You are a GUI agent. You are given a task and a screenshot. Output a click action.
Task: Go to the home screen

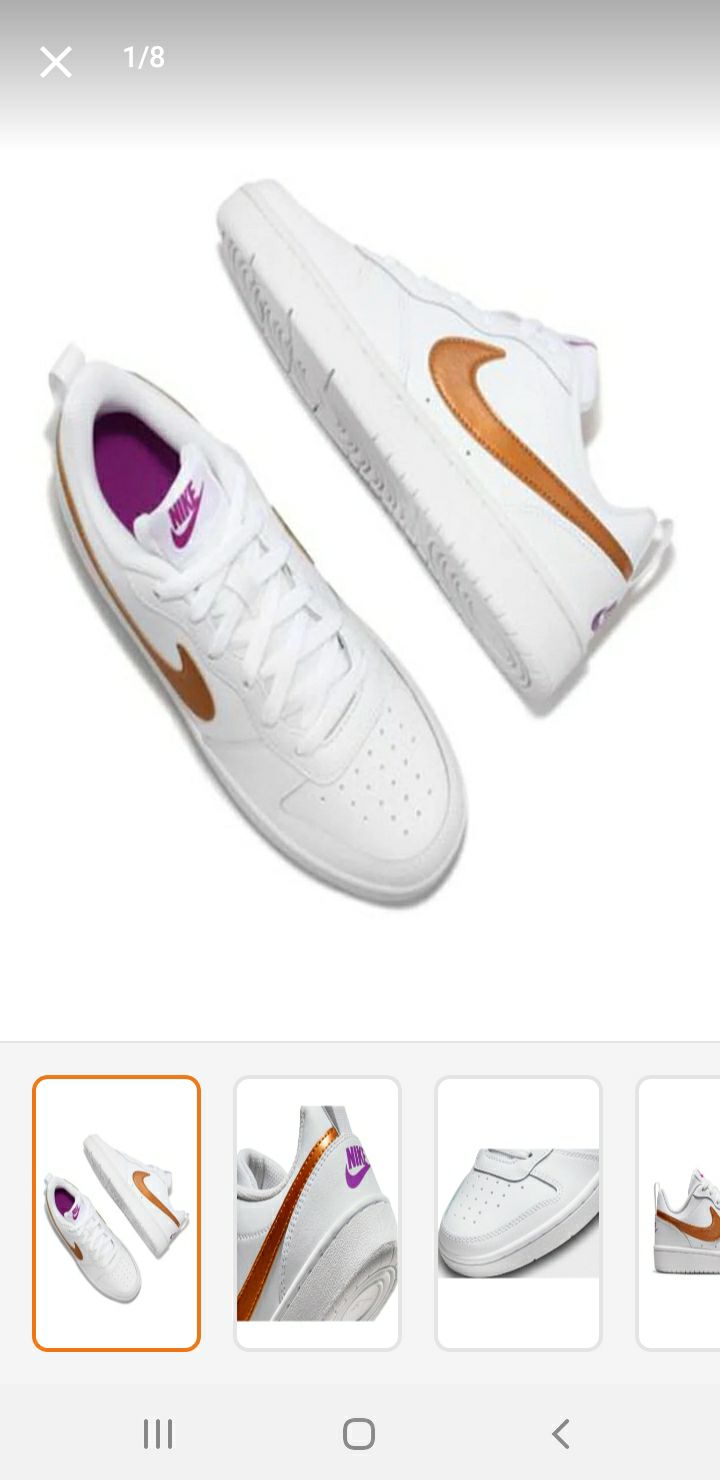coord(359,1434)
